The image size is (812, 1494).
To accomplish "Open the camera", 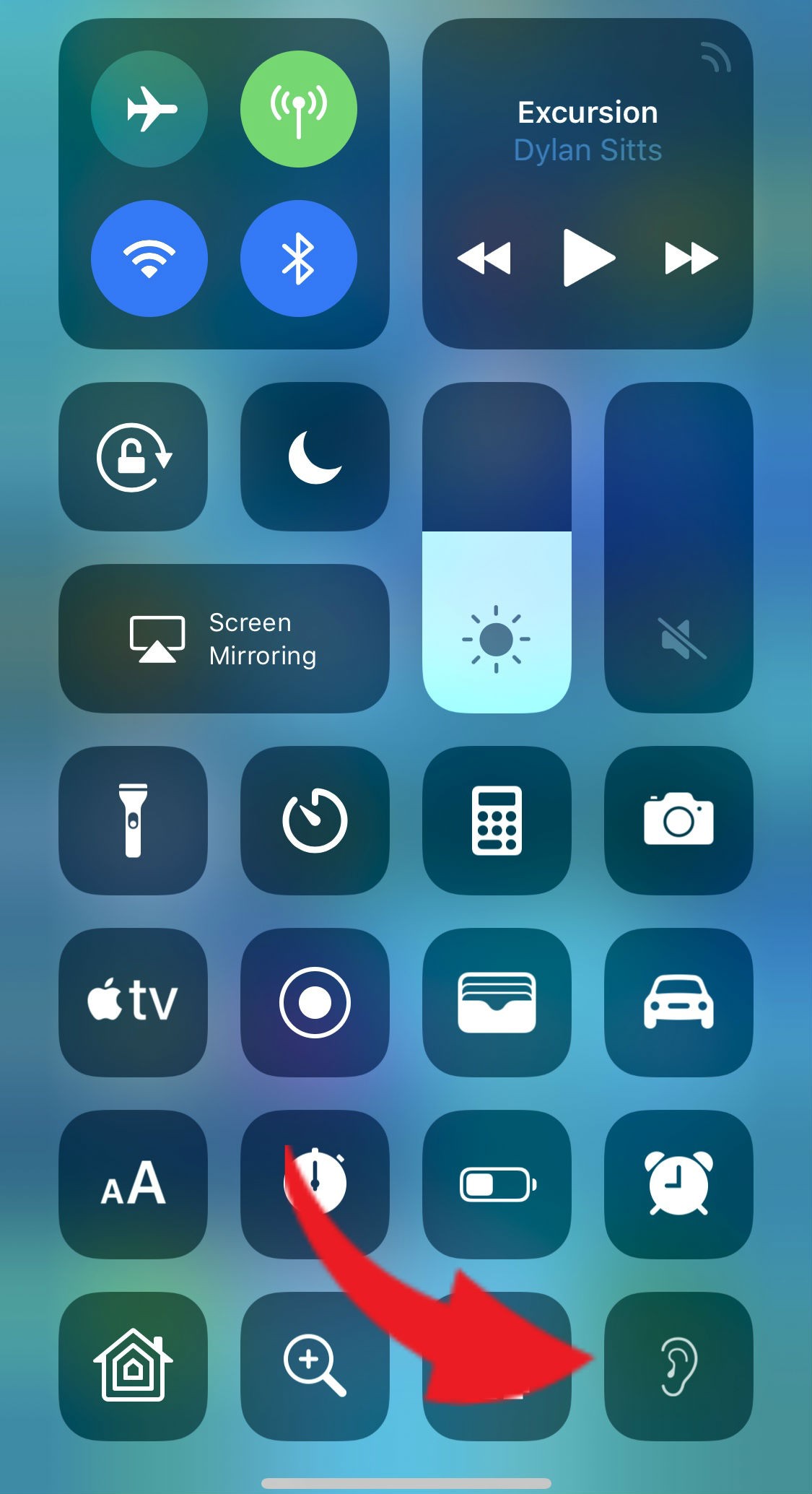I will [678, 820].
